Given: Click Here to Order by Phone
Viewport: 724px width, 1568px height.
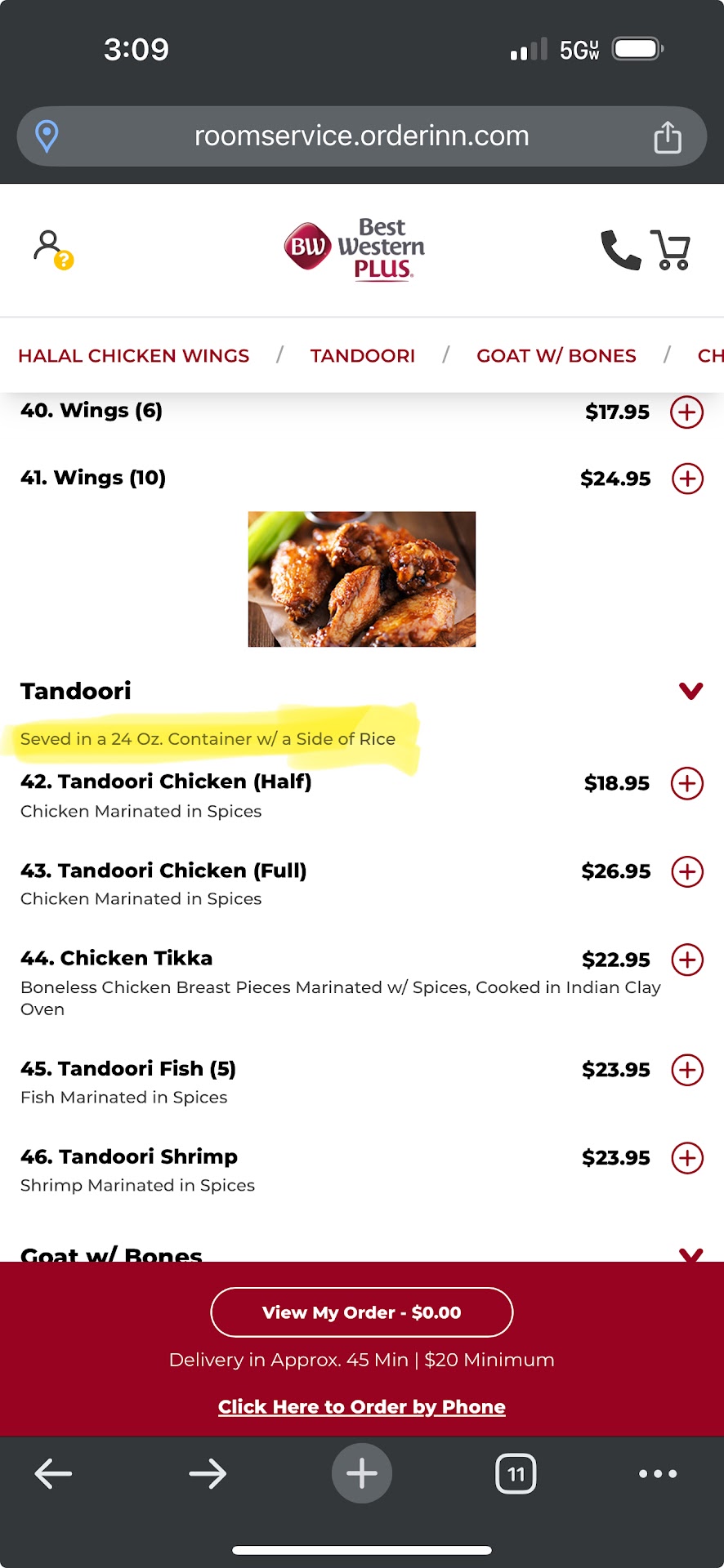Looking at the screenshot, I should point(362,1407).
